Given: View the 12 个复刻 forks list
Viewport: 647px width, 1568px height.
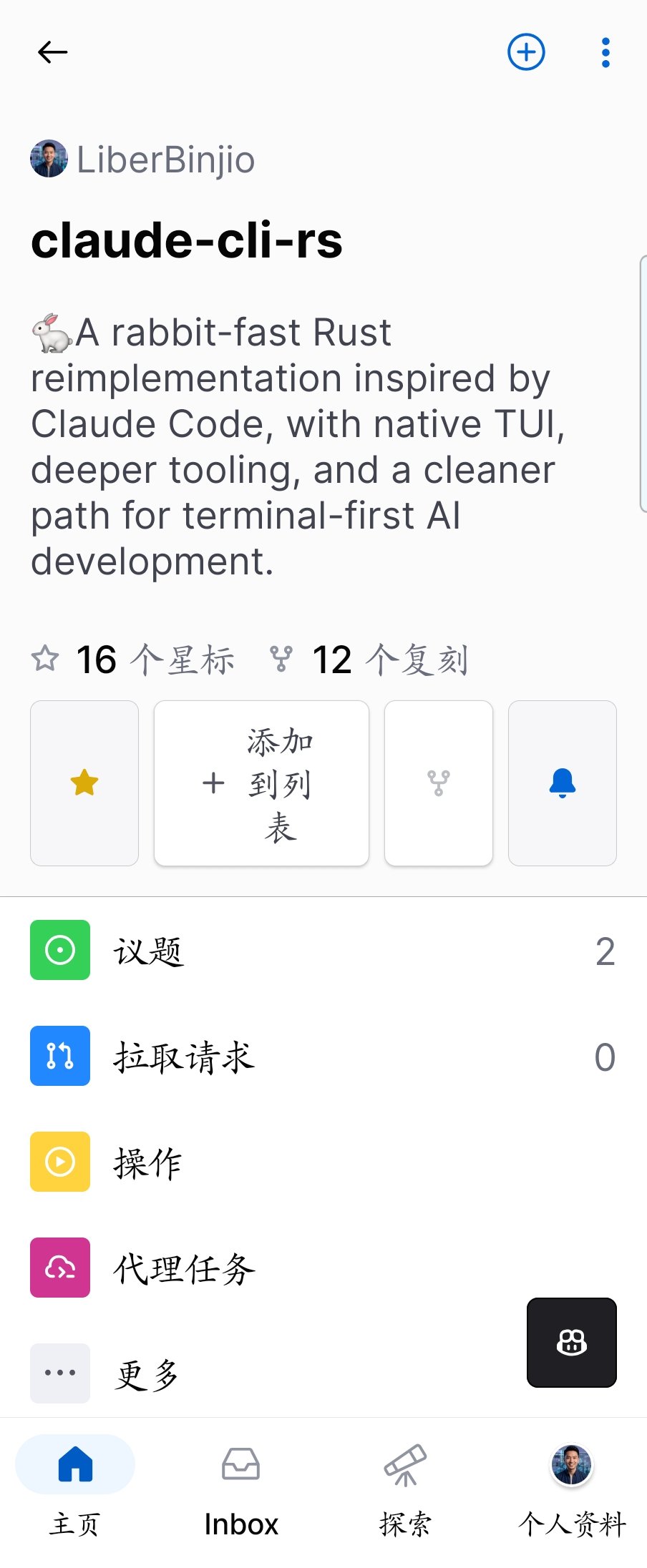Looking at the screenshot, I should pos(369,659).
